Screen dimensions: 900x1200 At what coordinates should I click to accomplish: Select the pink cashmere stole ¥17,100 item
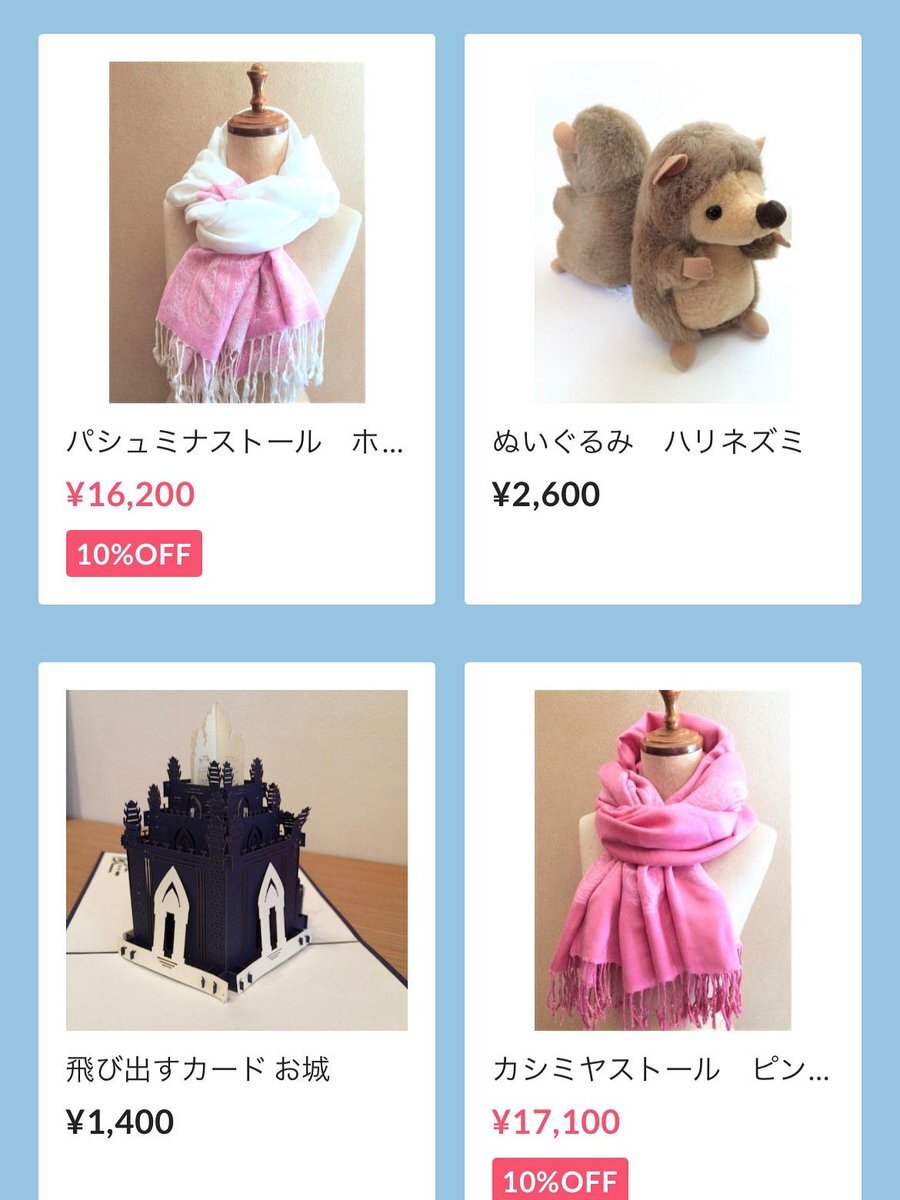pyautogui.click(x=662, y=860)
